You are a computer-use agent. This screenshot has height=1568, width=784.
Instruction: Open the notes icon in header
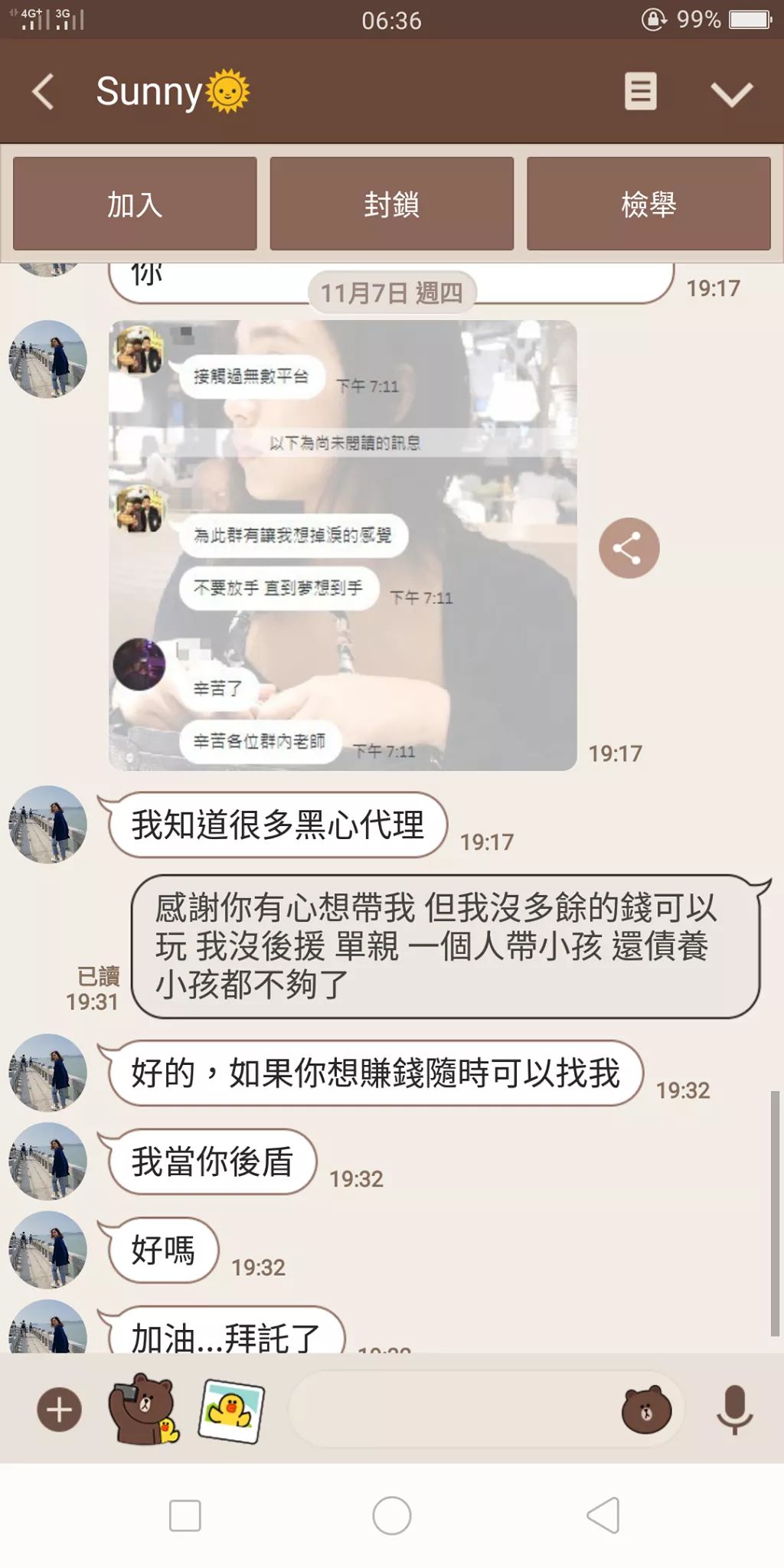point(640,92)
